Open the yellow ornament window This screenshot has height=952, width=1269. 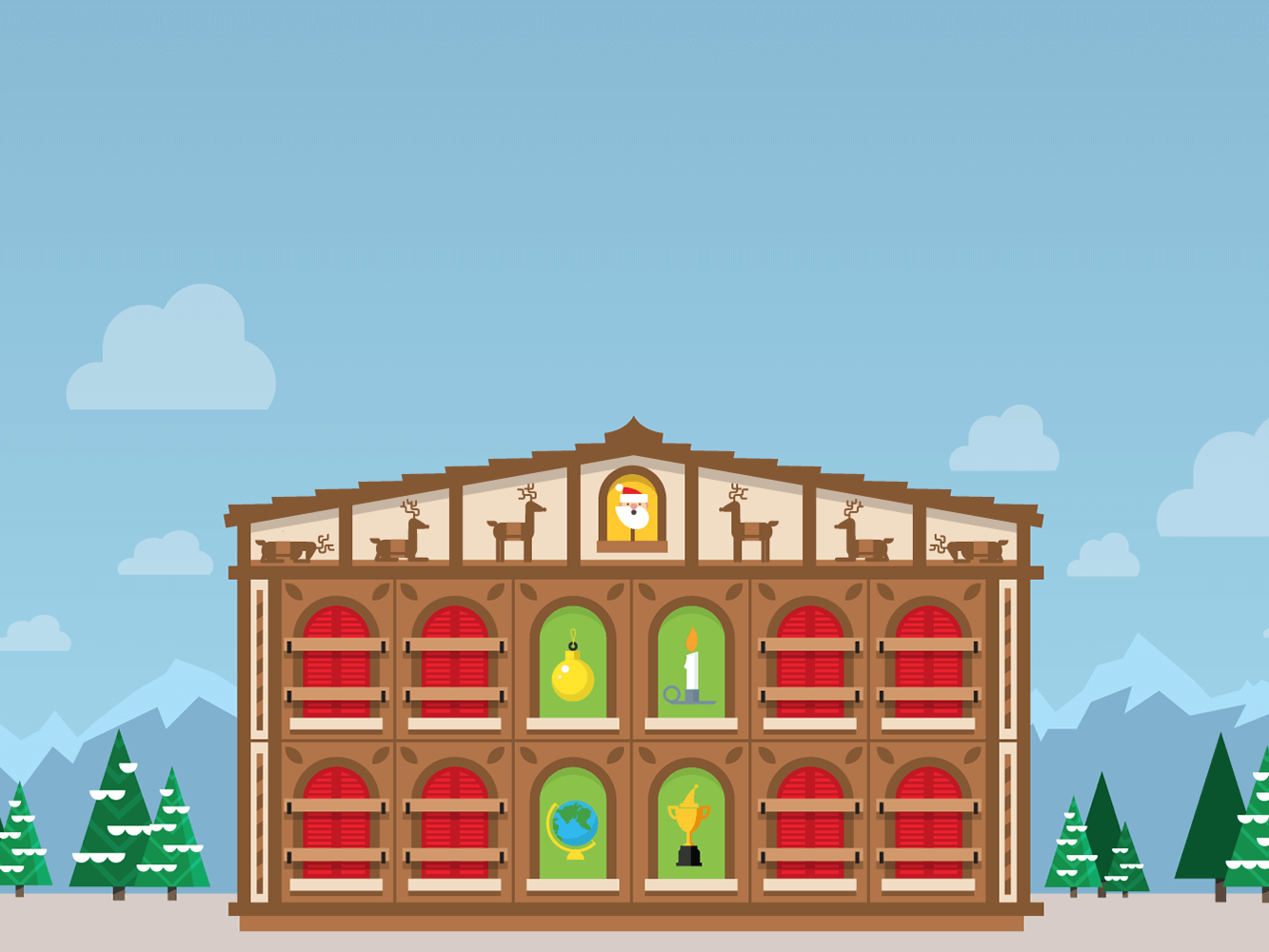pyautogui.click(x=573, y=666)
